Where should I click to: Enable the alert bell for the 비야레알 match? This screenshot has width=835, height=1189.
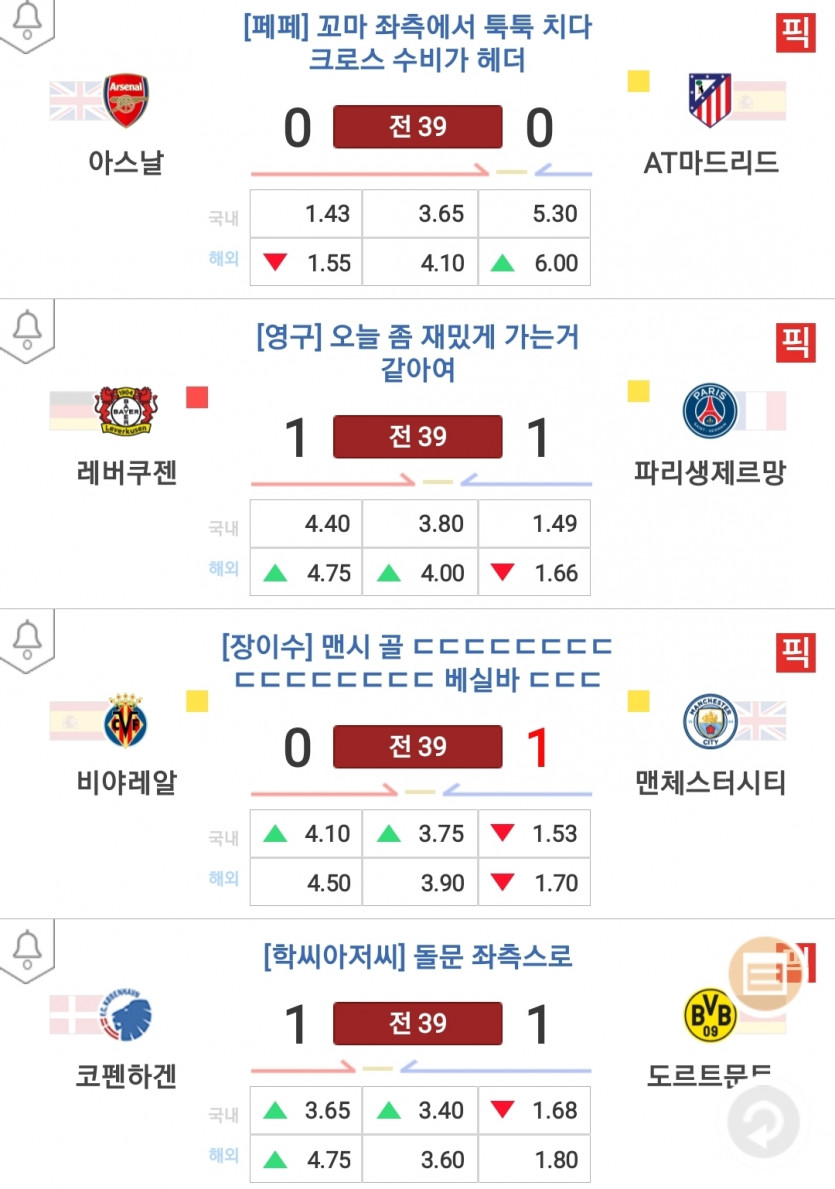point(28,636)
